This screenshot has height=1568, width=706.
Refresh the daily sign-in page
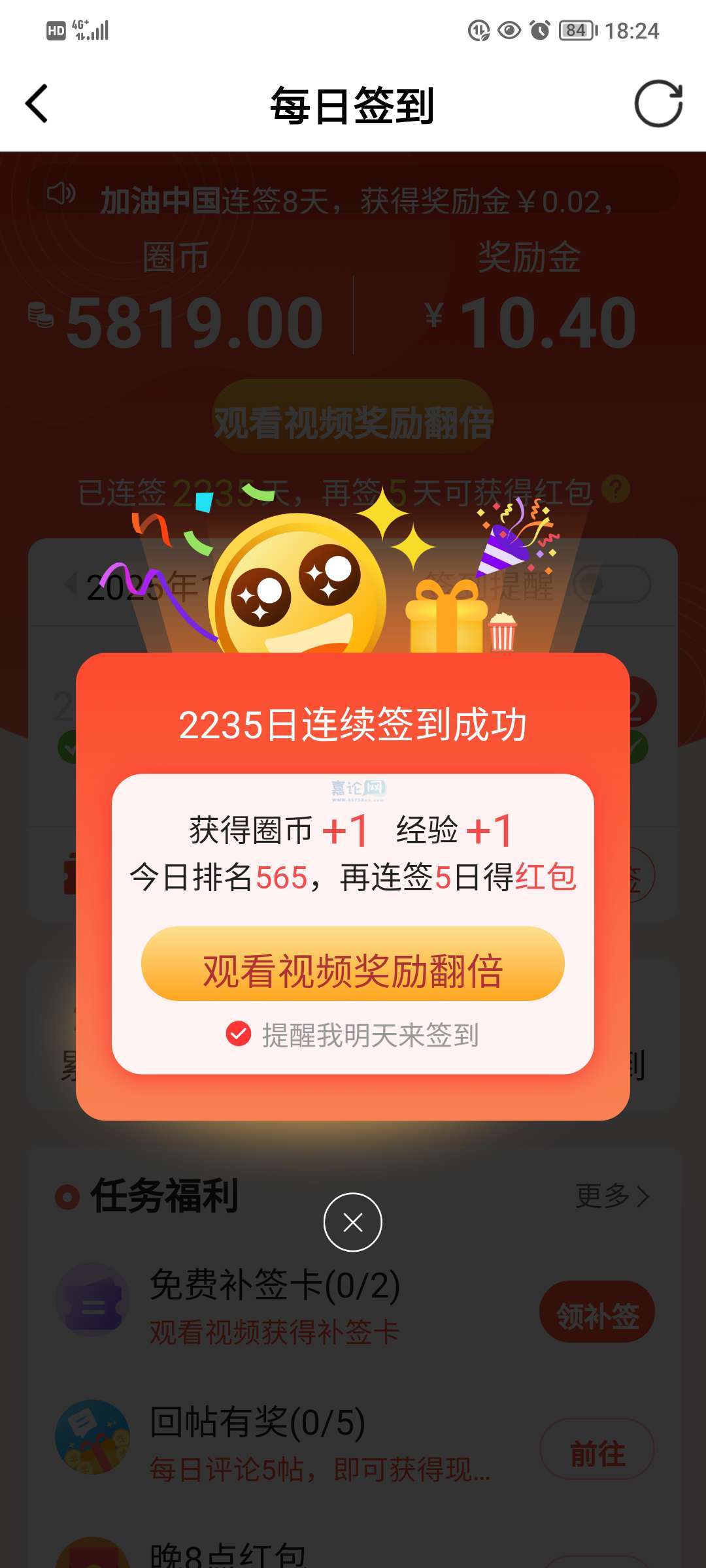click(x=658, y=104)
